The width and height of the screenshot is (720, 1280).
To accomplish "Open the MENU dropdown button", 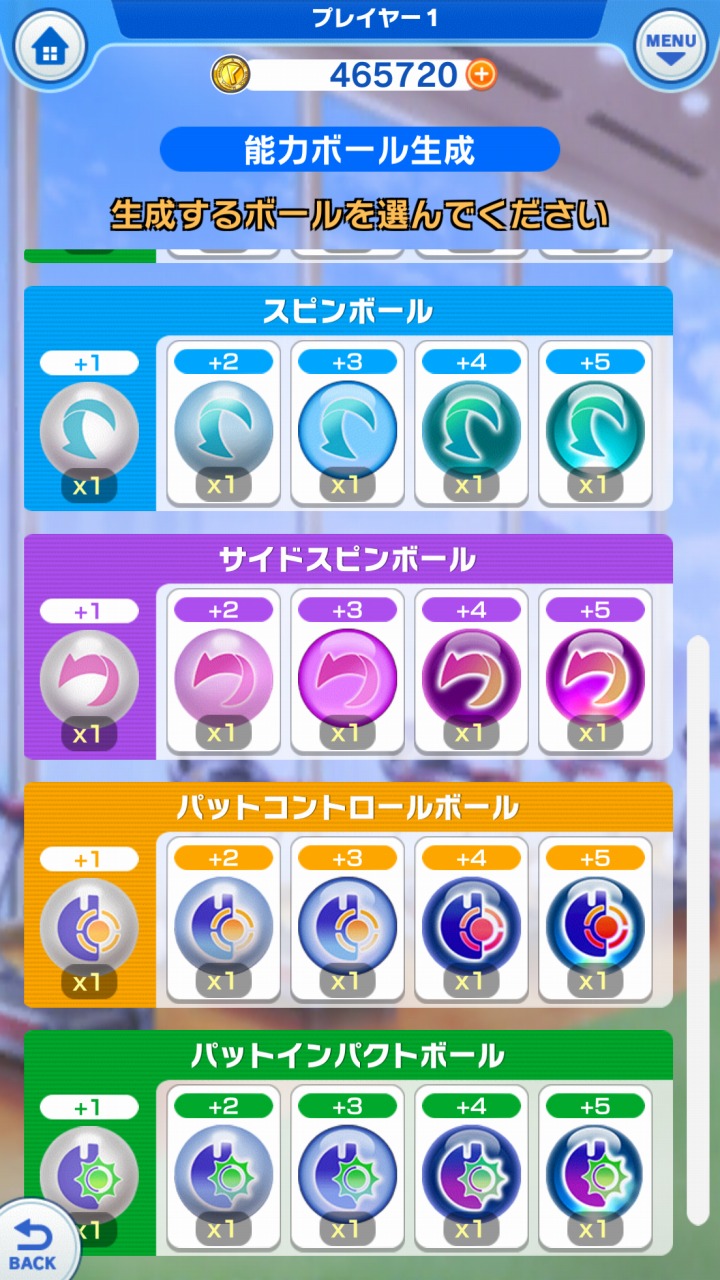I will point(671,47).
